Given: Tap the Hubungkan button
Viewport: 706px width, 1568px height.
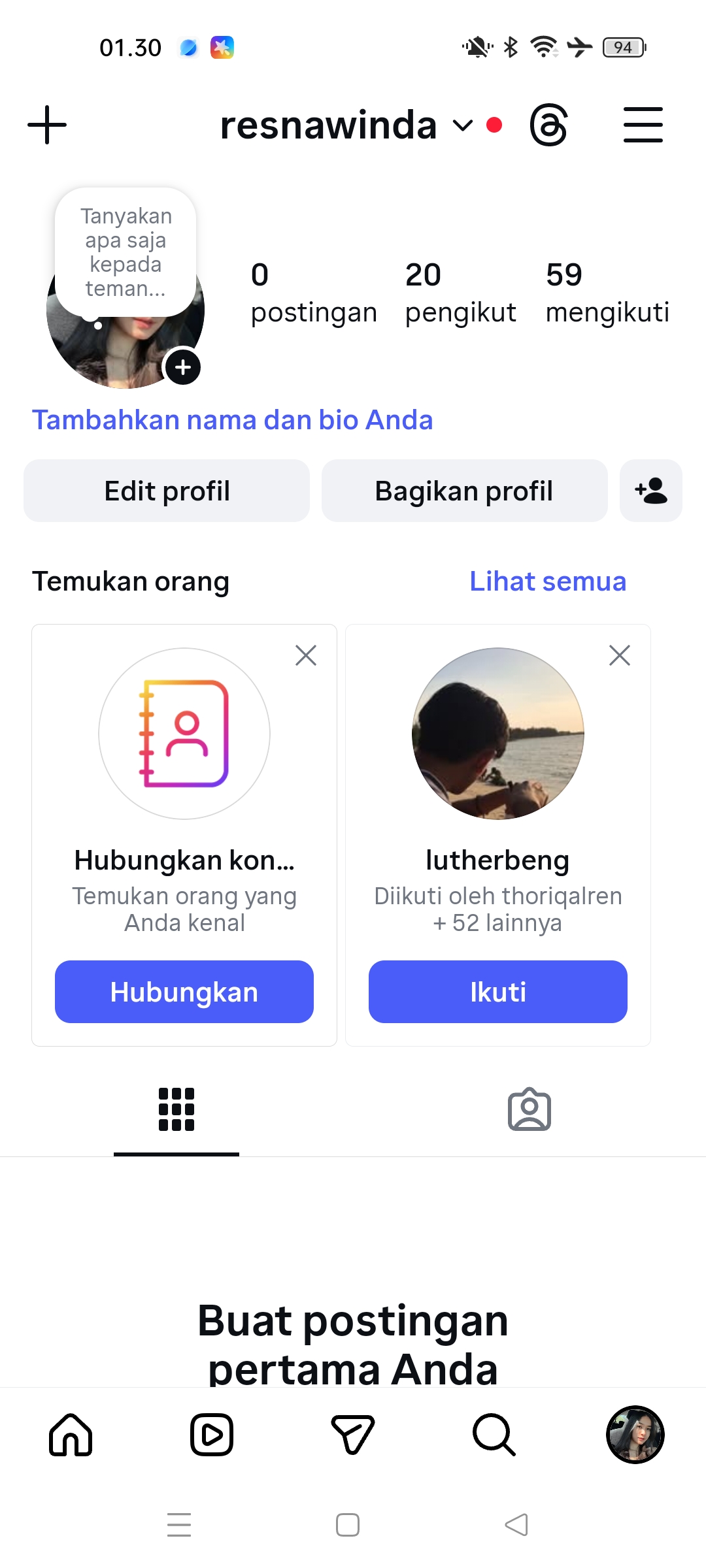Looking at the screenshot, I should point(184,992).
